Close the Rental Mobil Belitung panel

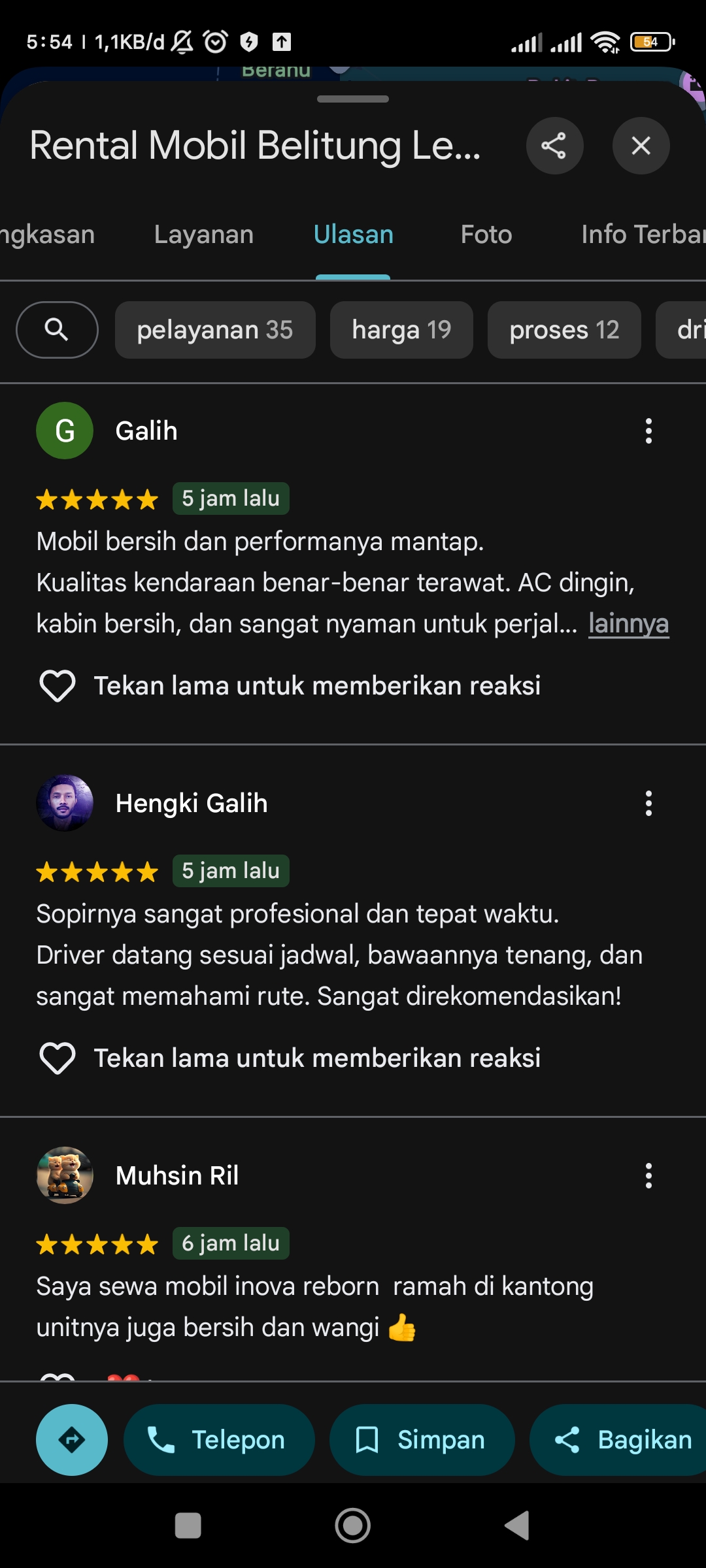(x=641, y=146)
